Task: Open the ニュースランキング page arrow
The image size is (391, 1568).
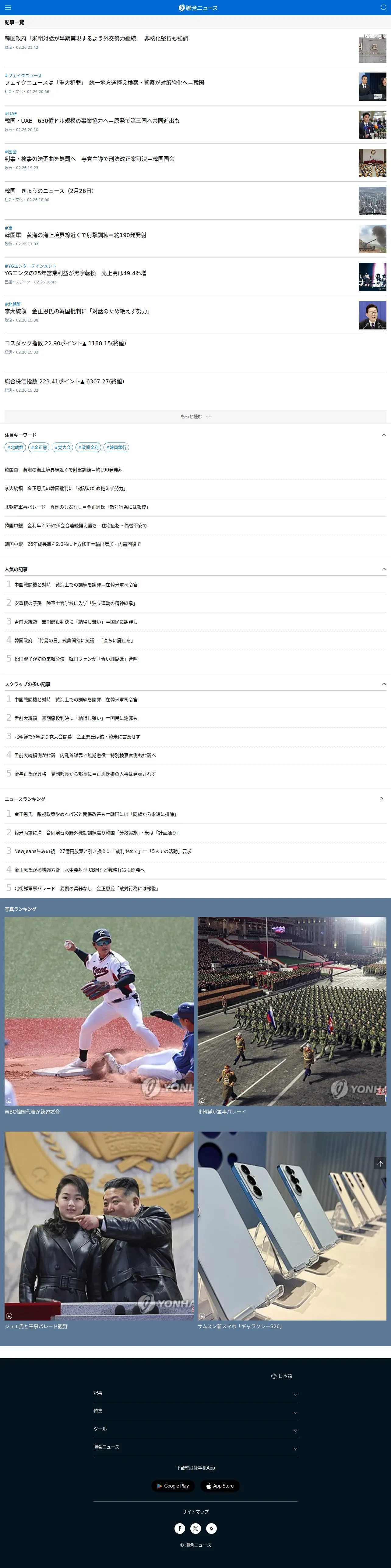Action: click(x=382, y=799)
